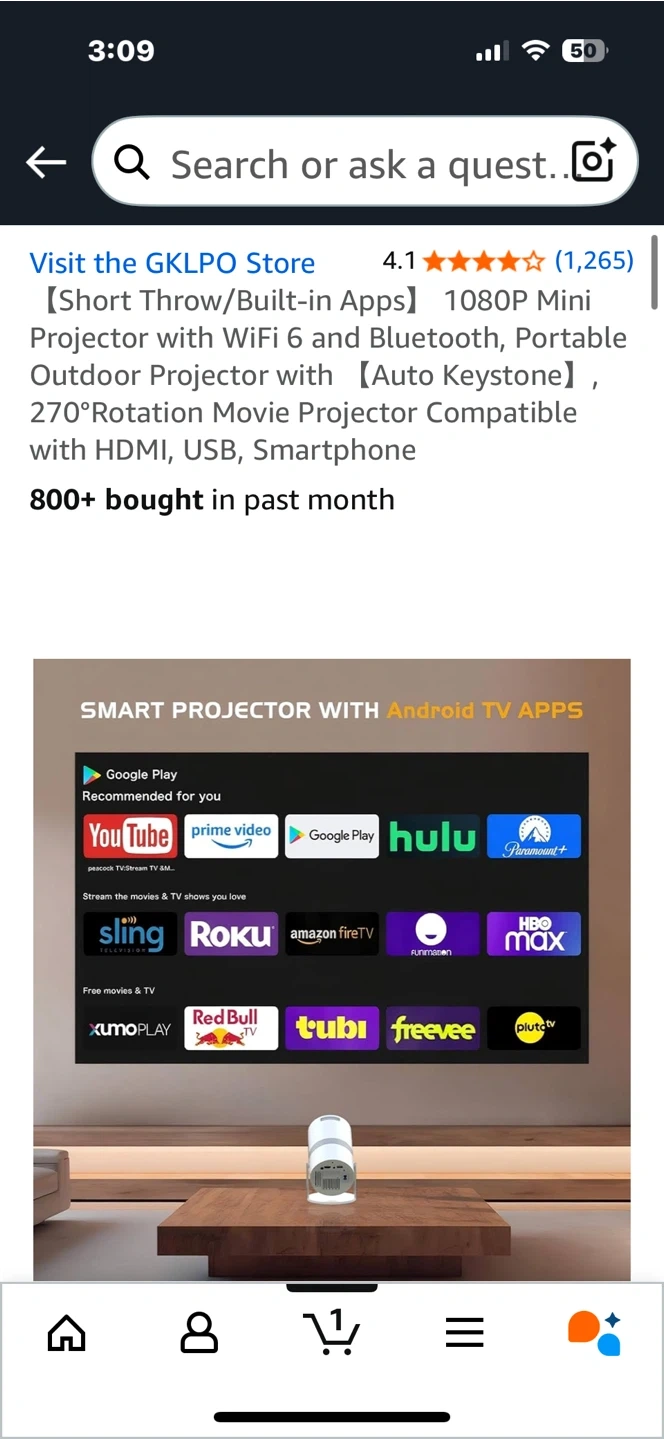Open the 1,265 ratings link

click(x=594, y=261)
